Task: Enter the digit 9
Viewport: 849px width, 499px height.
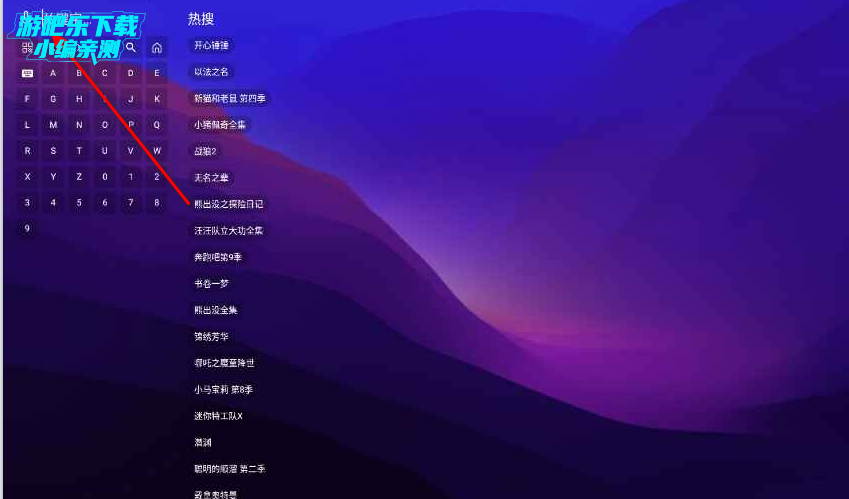Action: pos(27,228)
